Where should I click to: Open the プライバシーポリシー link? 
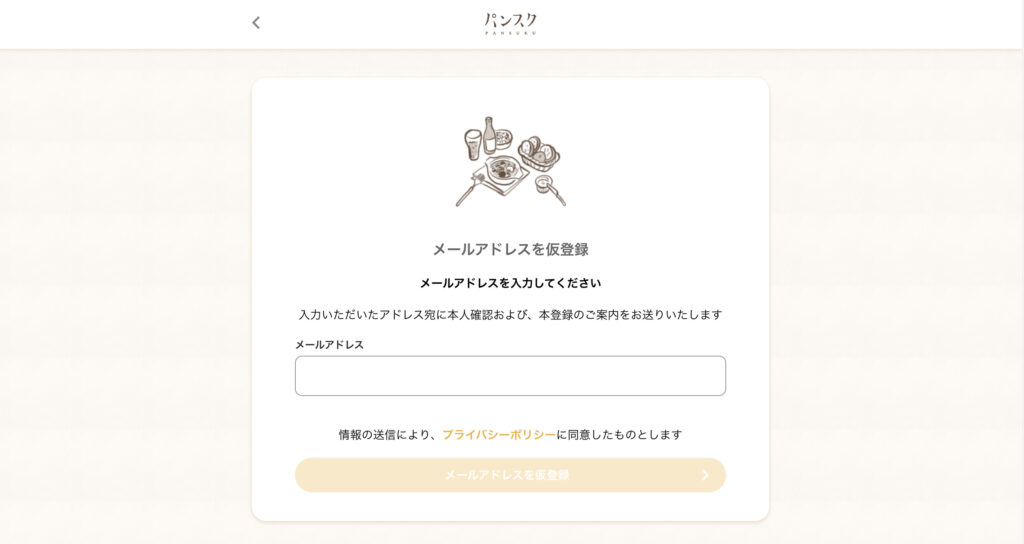(499, 435)
